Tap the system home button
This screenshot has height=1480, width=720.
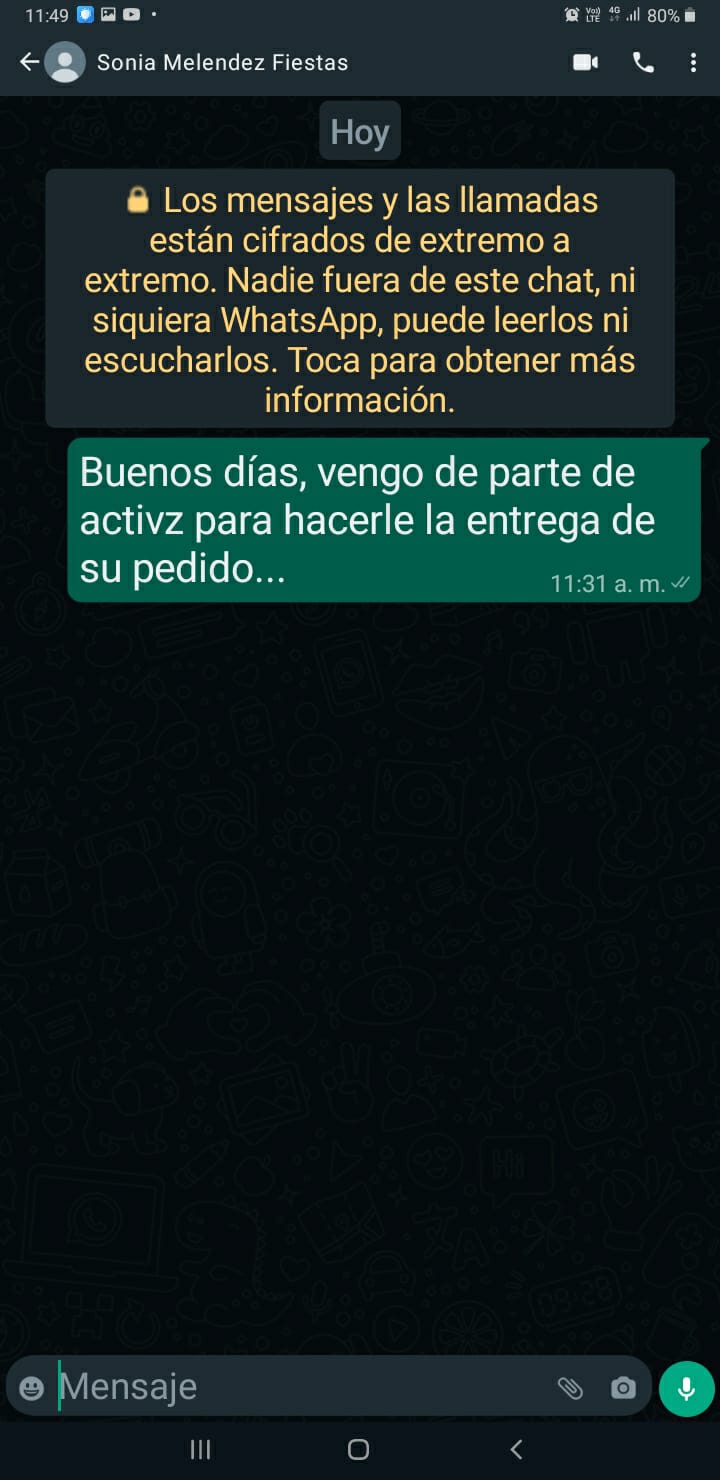tap(358, 1450)
